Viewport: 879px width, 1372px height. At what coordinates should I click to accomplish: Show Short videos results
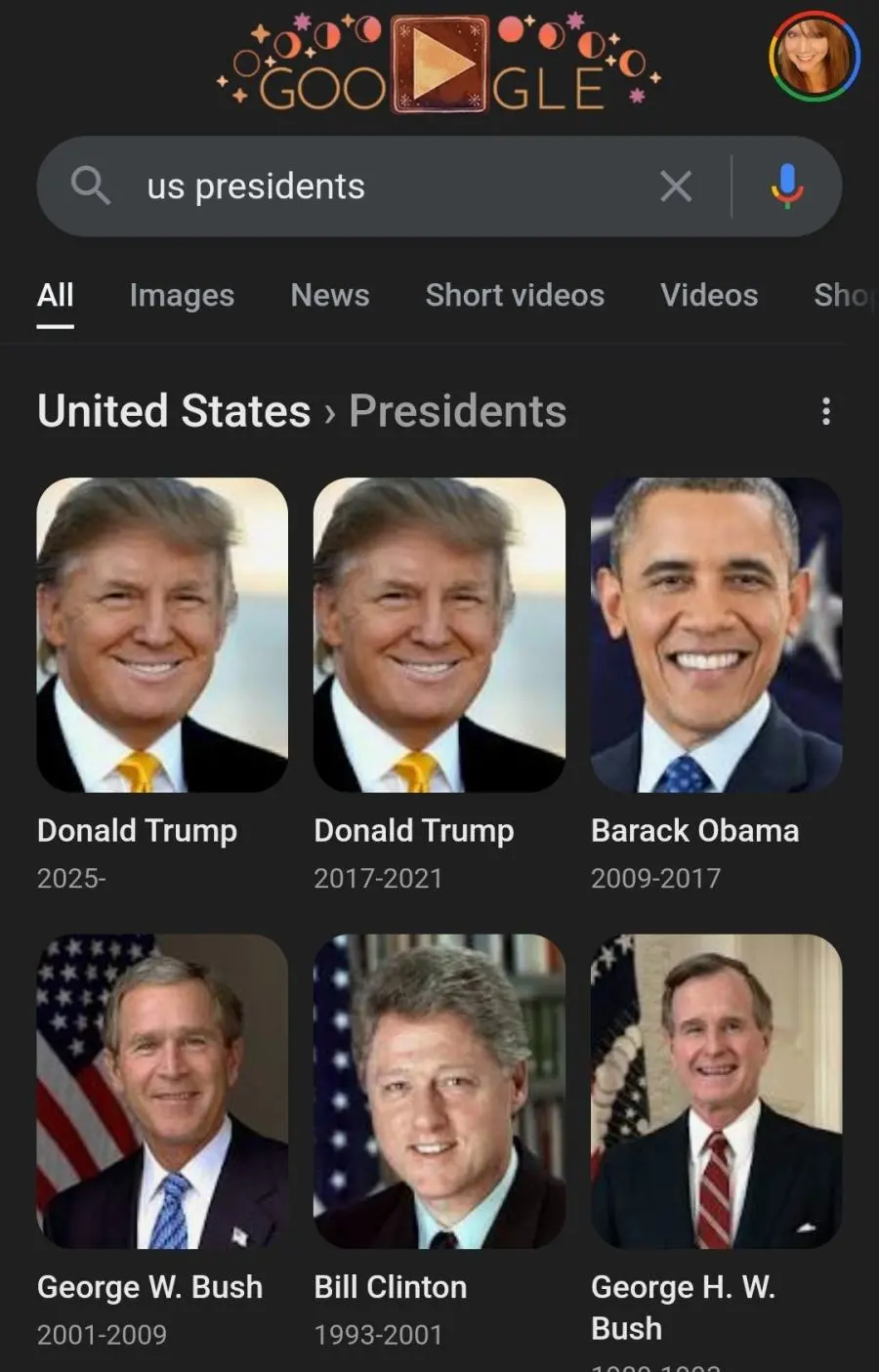coord(515,295)
